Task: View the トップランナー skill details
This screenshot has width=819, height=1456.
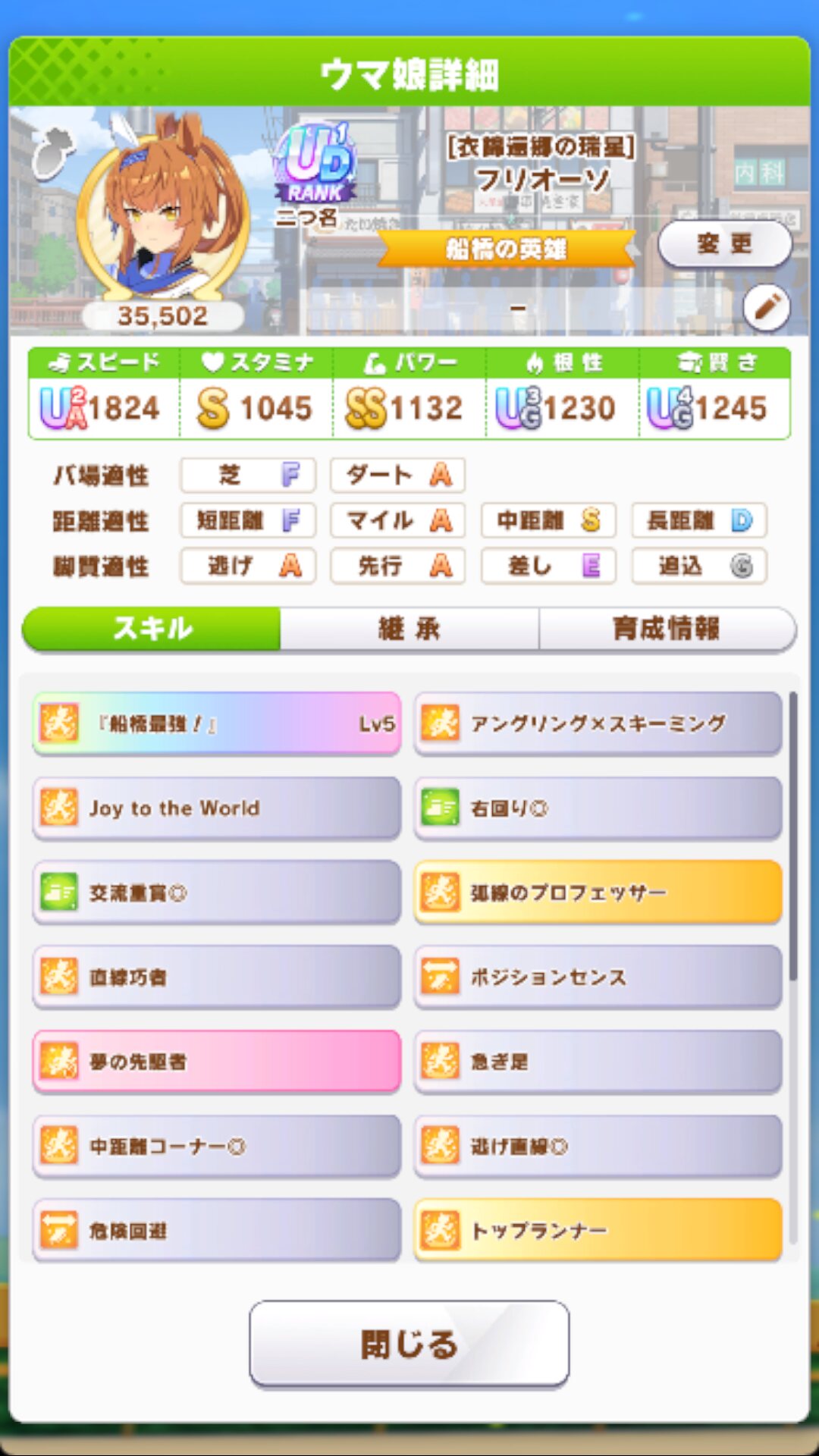Action: click(x=598, y=1230)
